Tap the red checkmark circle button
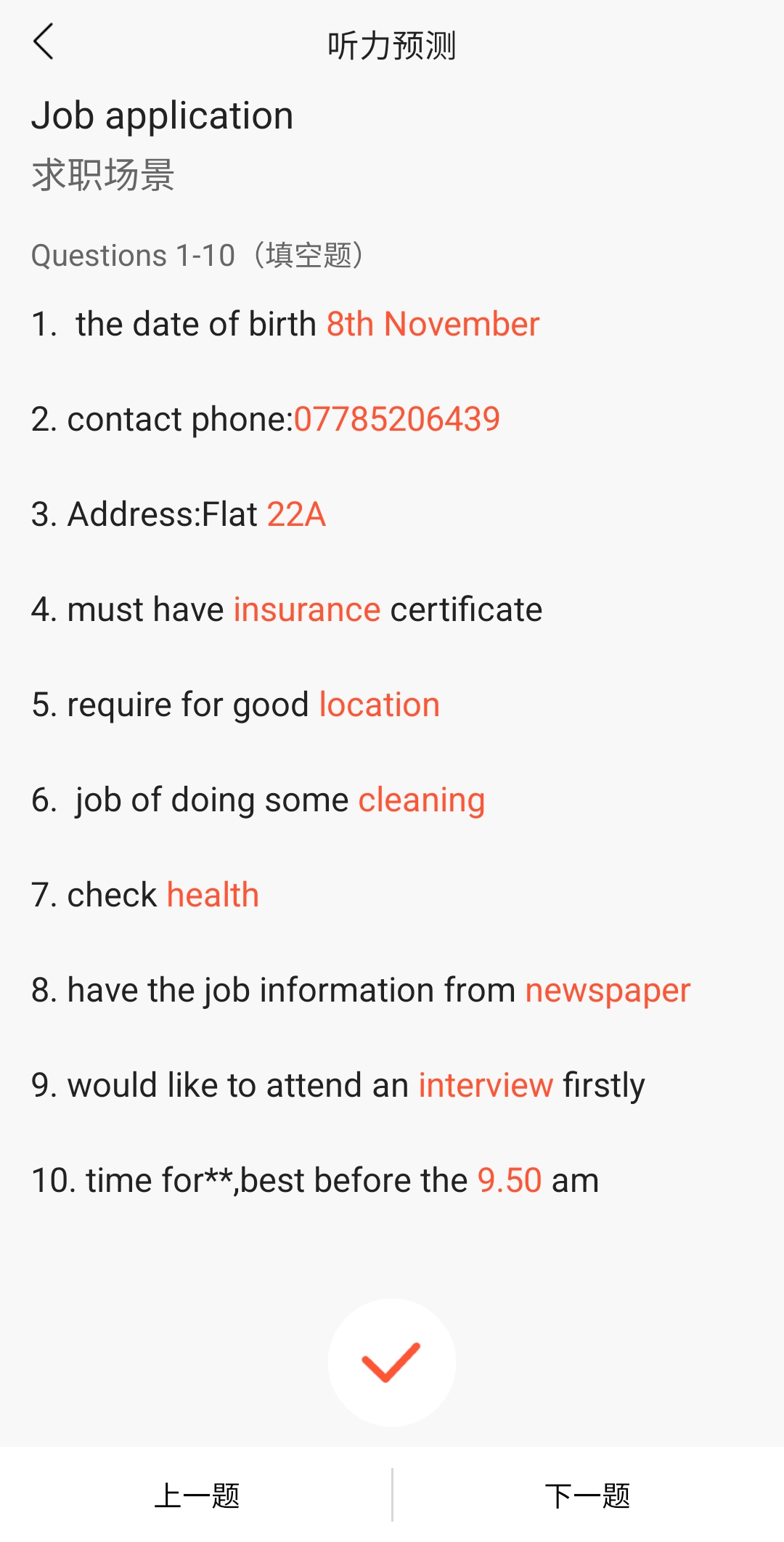This screenshot has height=1542, width=784. (392, 1363)
